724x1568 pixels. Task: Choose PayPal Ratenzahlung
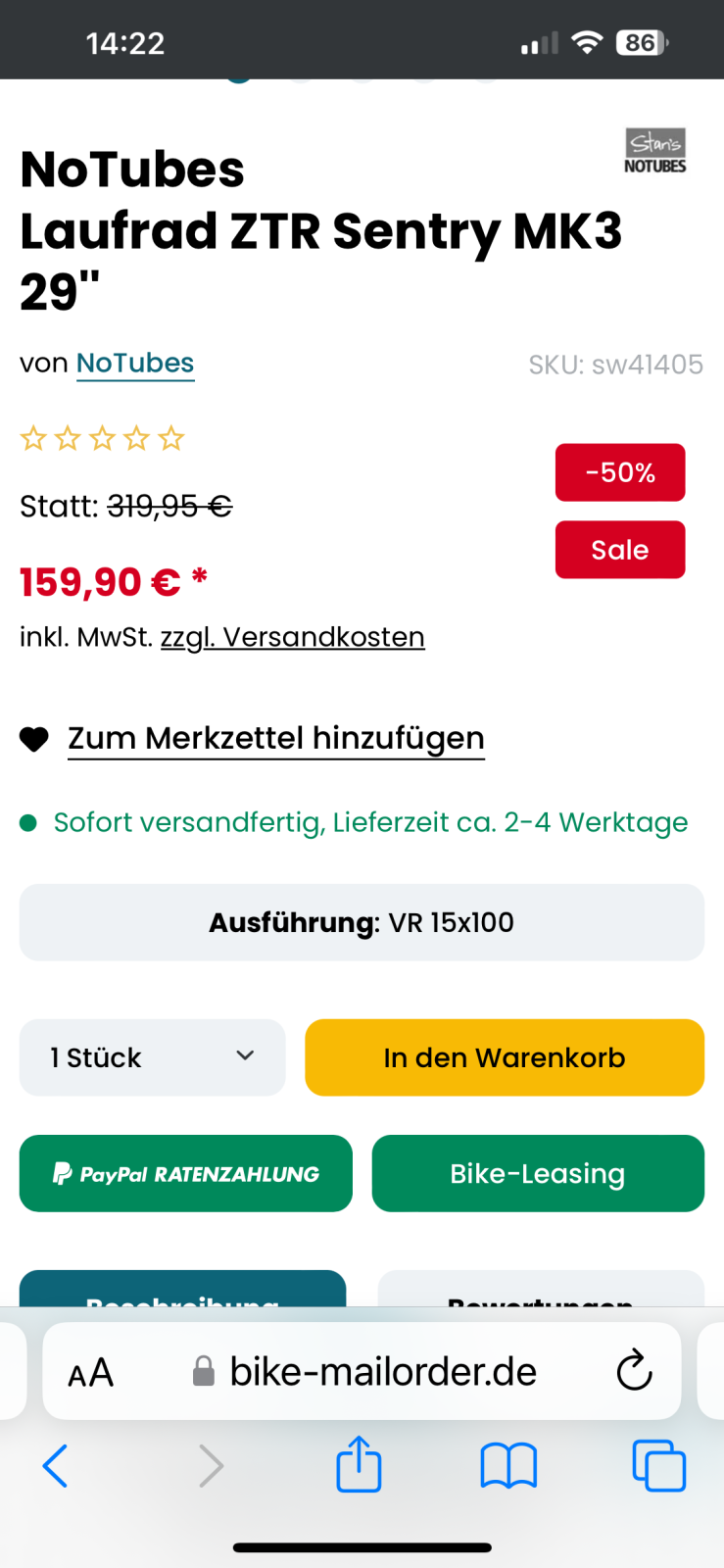pyautogui.click(x=186, y=1173)
